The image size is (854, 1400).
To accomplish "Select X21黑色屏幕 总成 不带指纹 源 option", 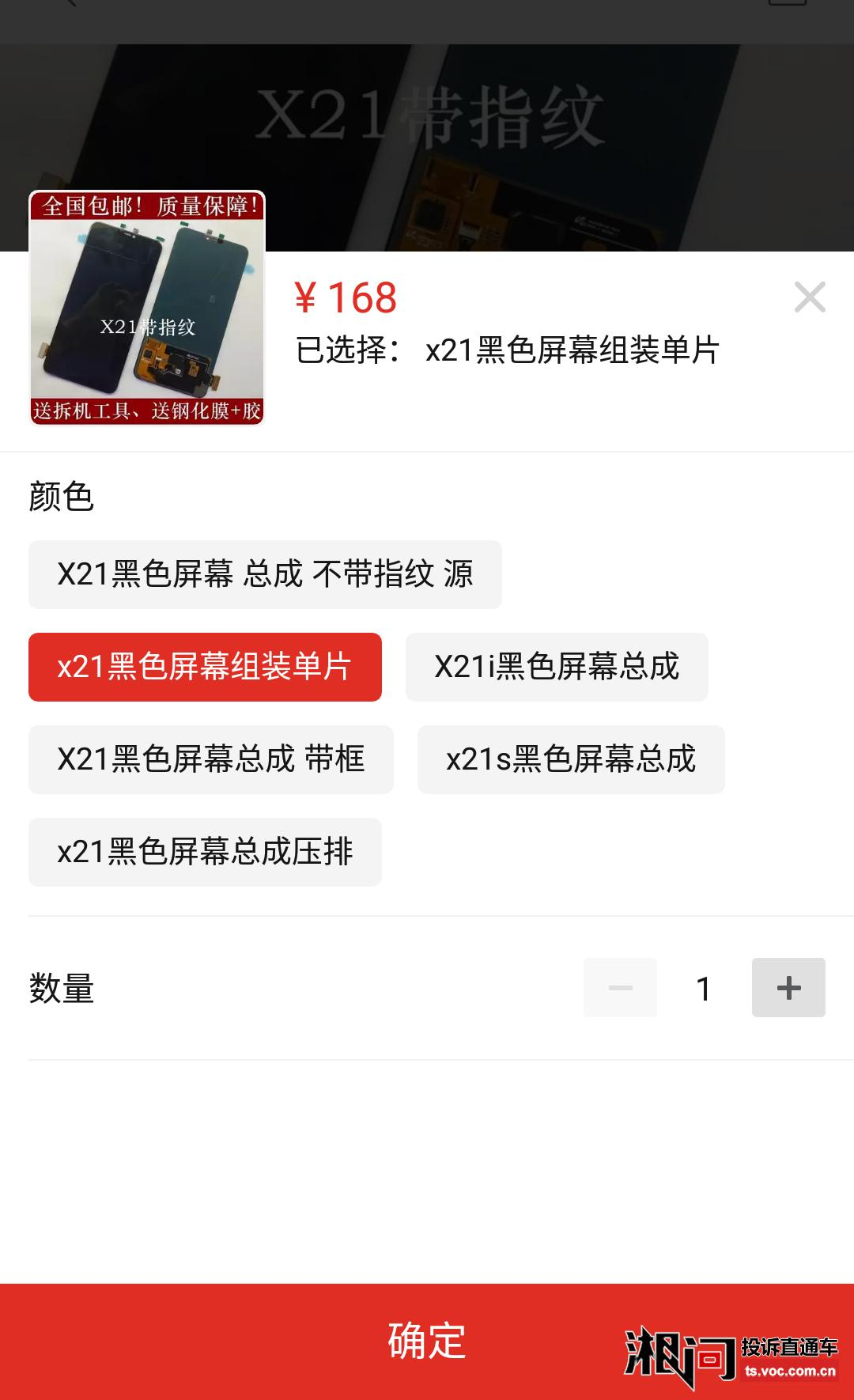I will tap(265, 574).
